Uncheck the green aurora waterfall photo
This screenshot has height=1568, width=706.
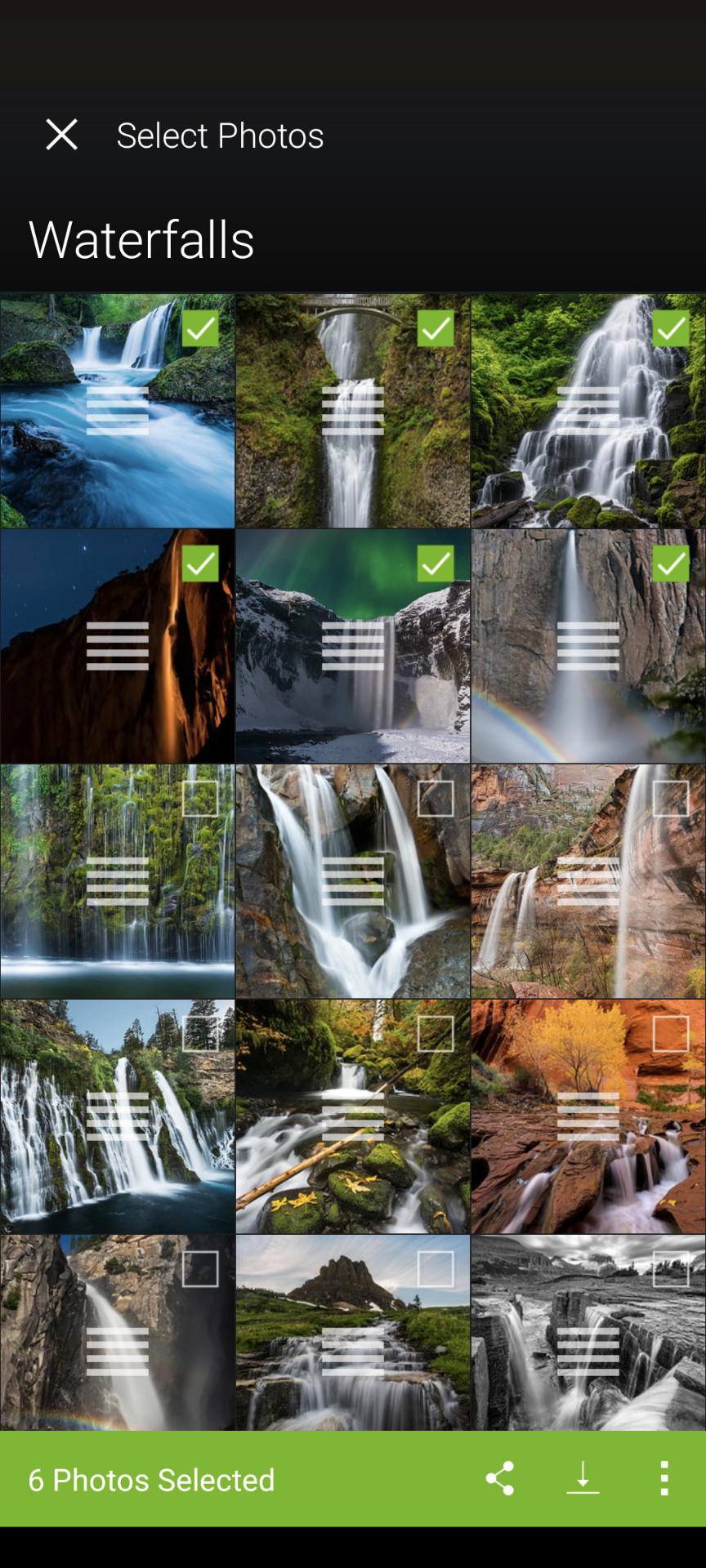tap(436, 563)
